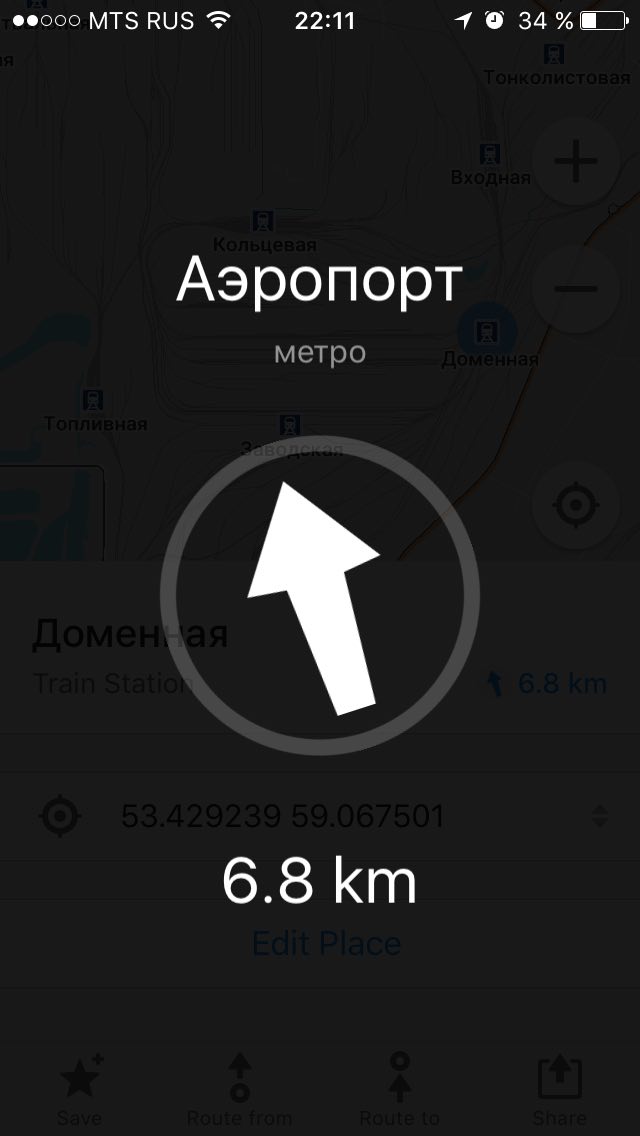
Task: Zoom in the map with plus button
Action: [x=575, y=161]
